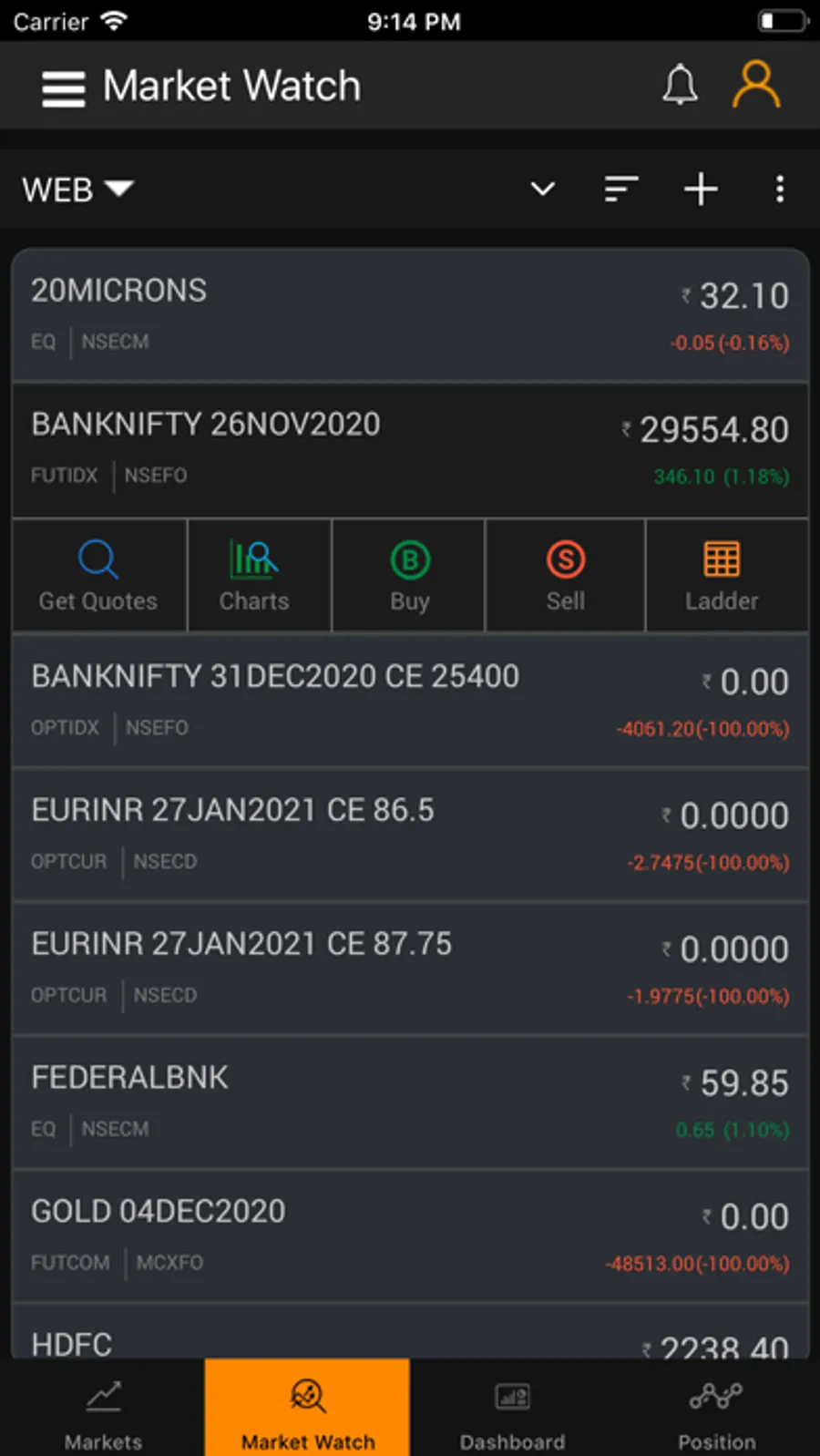Select the GOLD 04DEC2020 row

click(410, 1235)
